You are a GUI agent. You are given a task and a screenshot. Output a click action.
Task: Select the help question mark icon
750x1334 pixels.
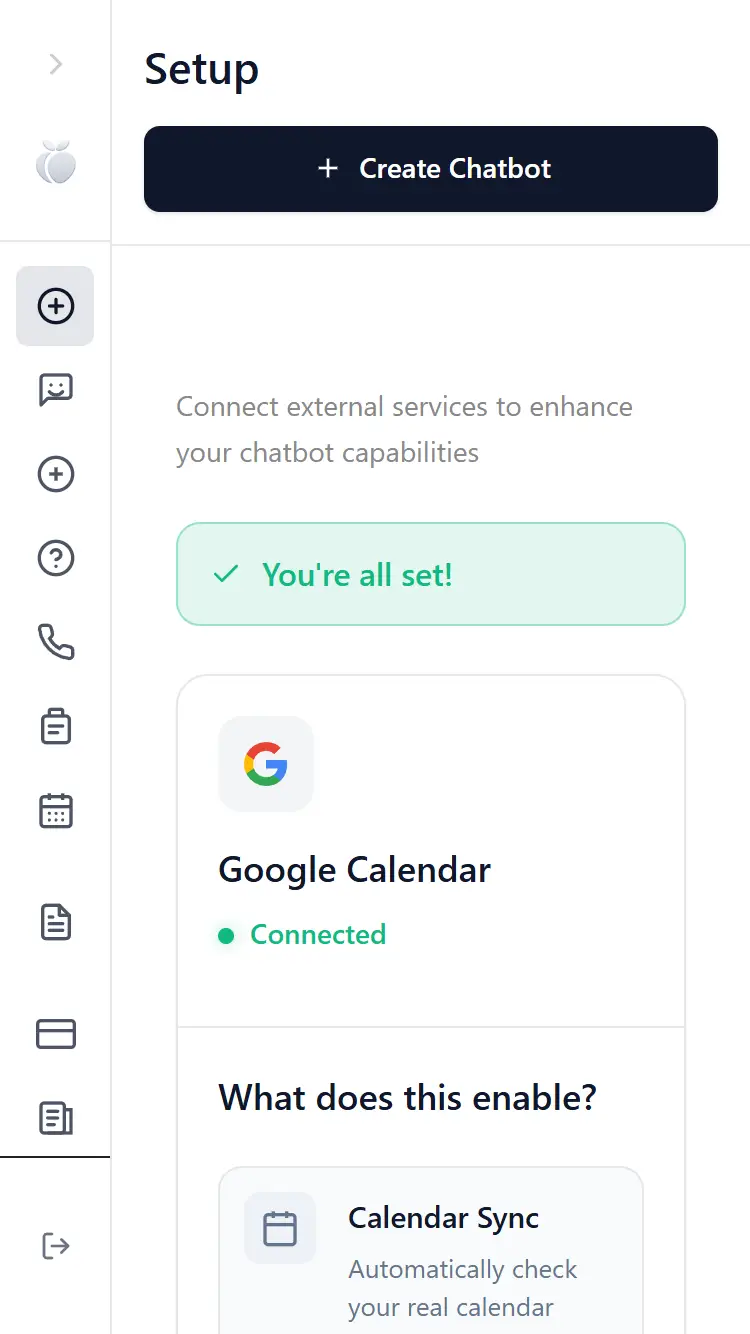pos(55,558)
